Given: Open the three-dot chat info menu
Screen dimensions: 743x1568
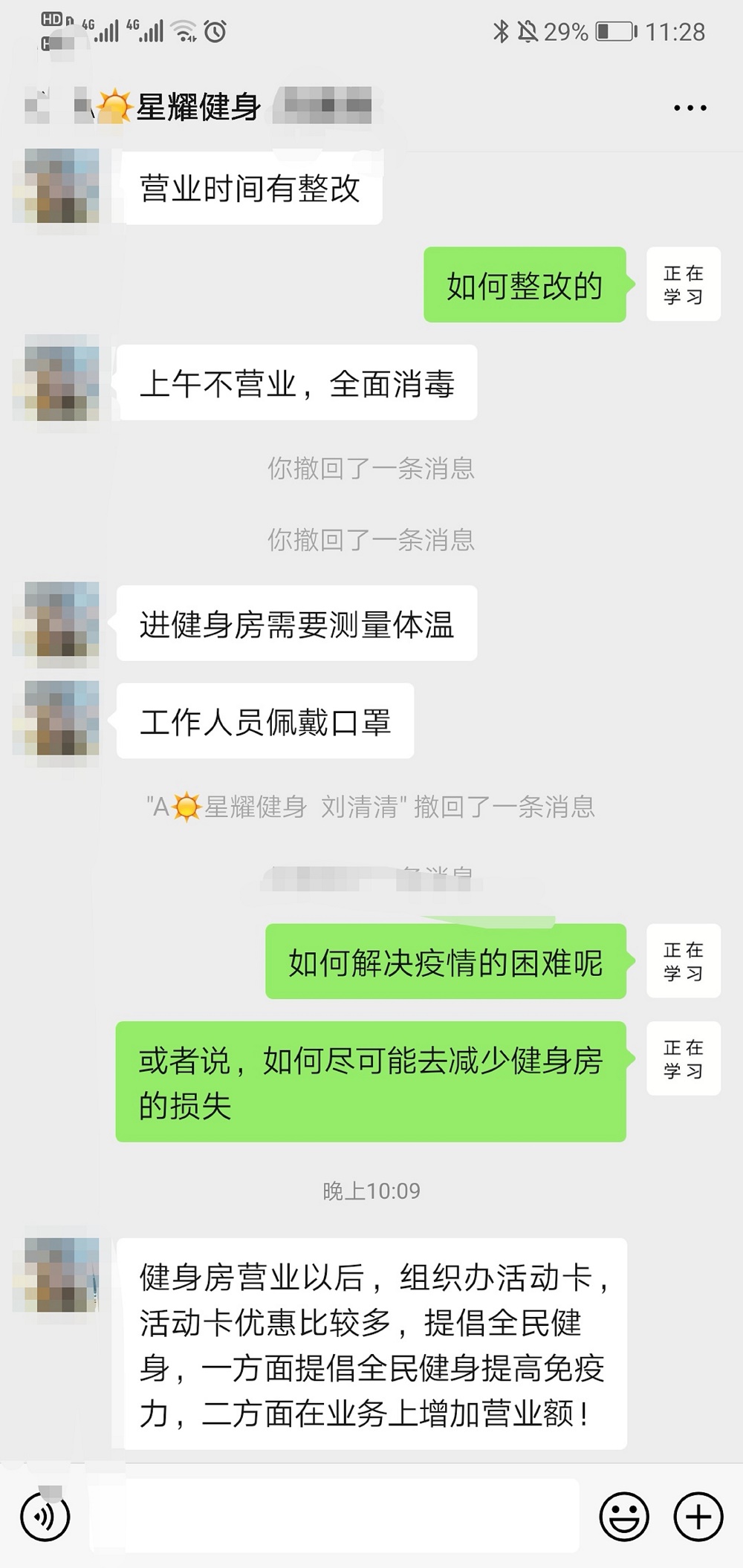Looking at the screenshot, I should [x=690, y=108].
